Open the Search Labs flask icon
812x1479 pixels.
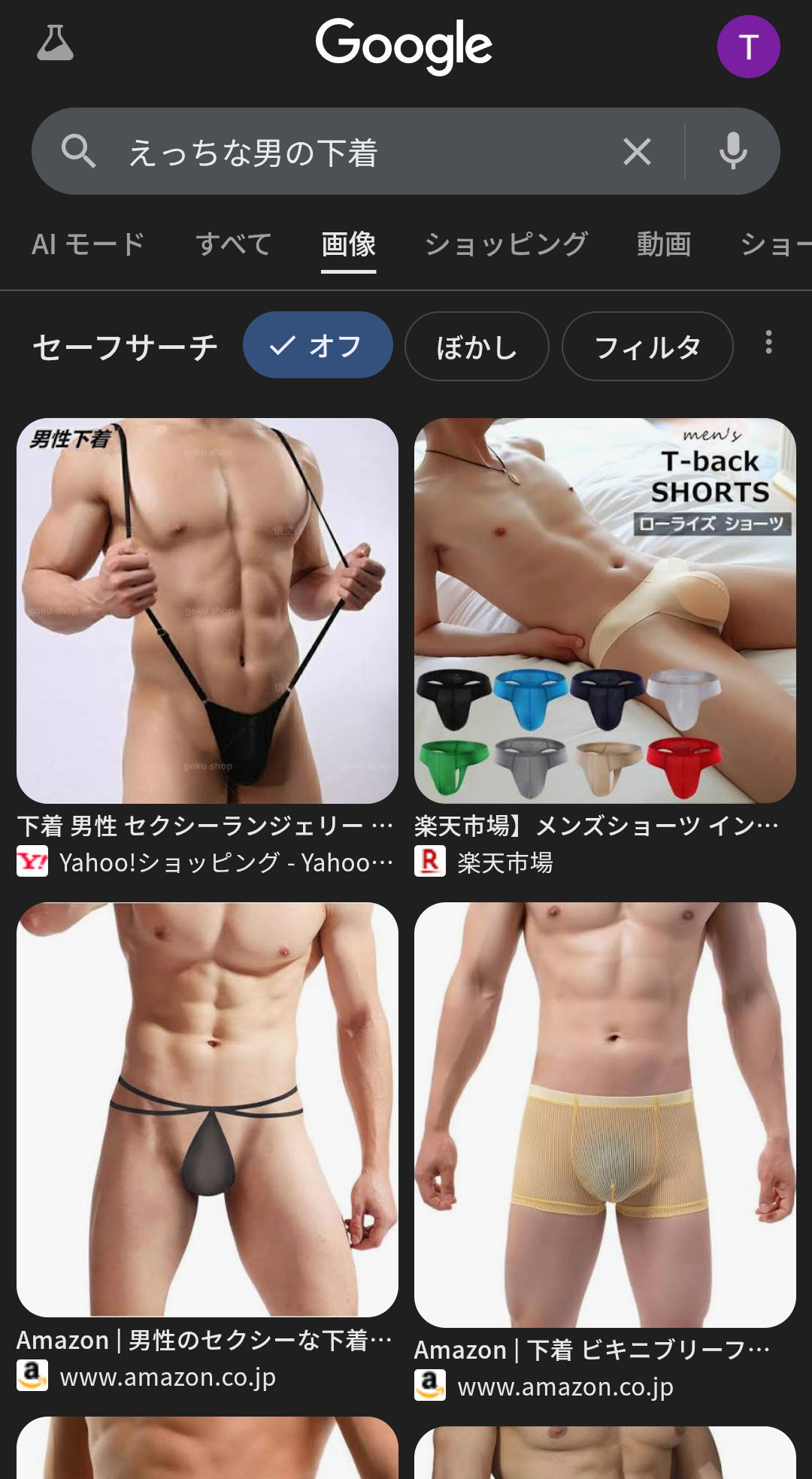(56, 44)
